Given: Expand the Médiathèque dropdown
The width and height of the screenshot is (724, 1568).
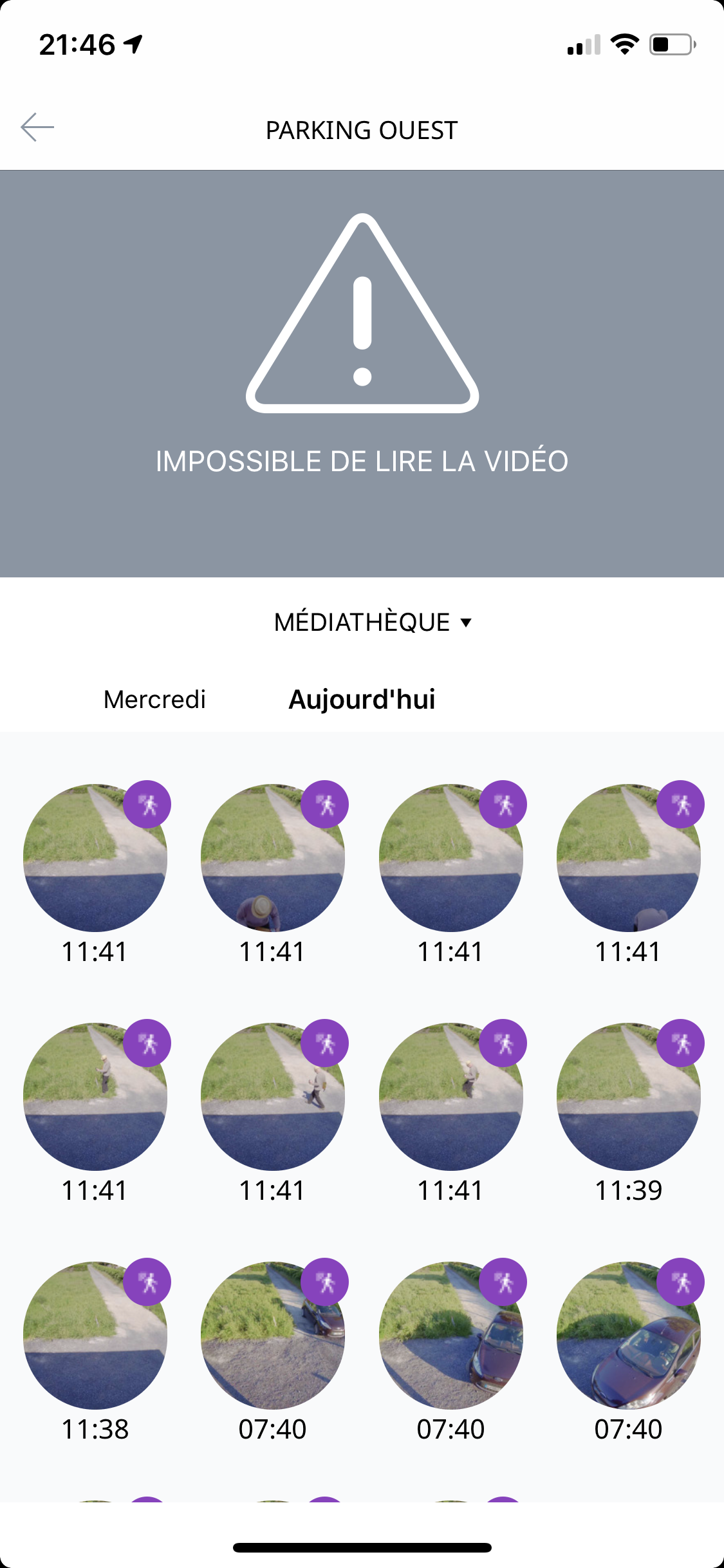Looking at the screenshot, I should pos(372,622).
